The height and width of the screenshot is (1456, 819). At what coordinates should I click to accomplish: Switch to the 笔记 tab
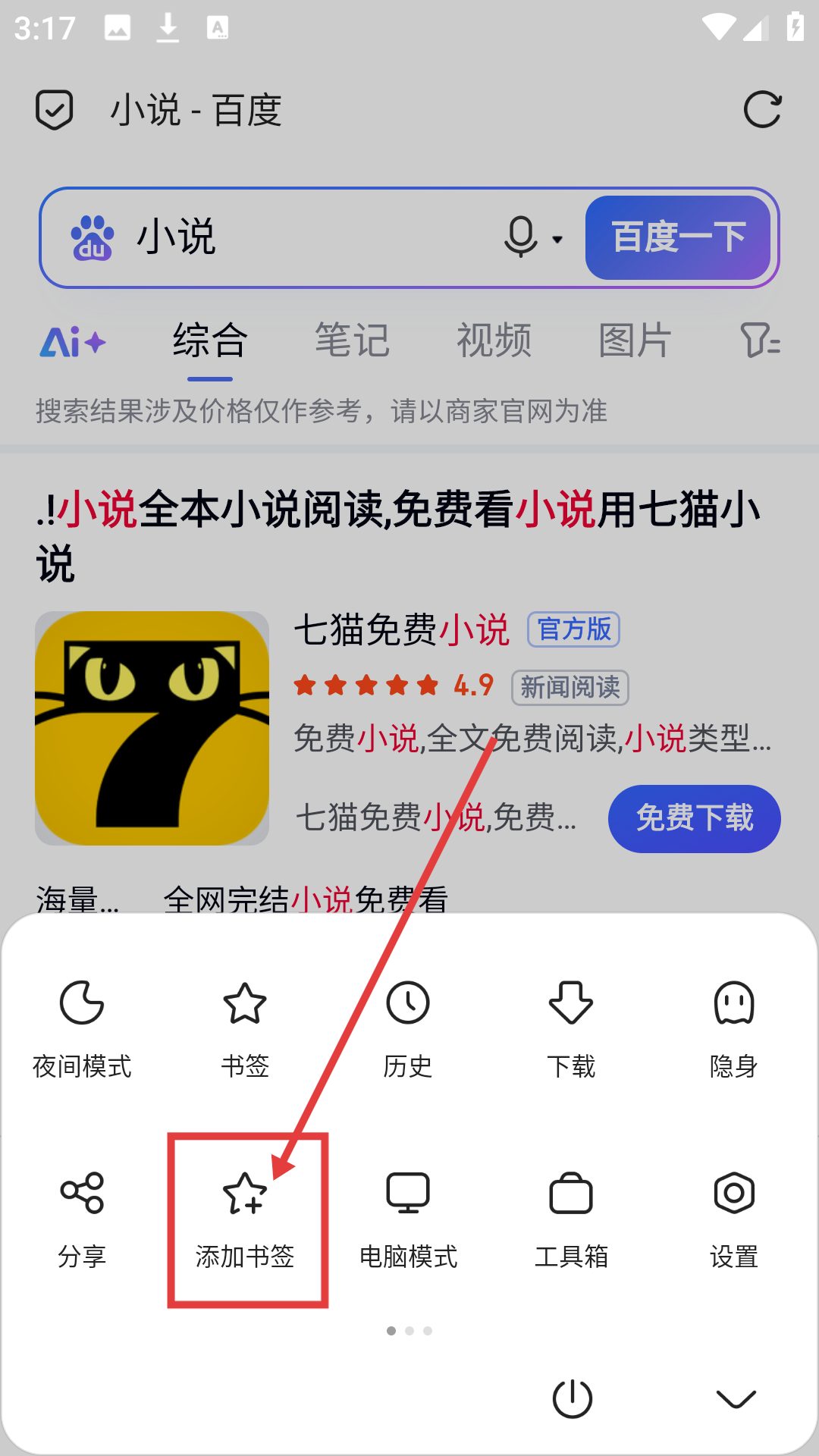[352, 340]
